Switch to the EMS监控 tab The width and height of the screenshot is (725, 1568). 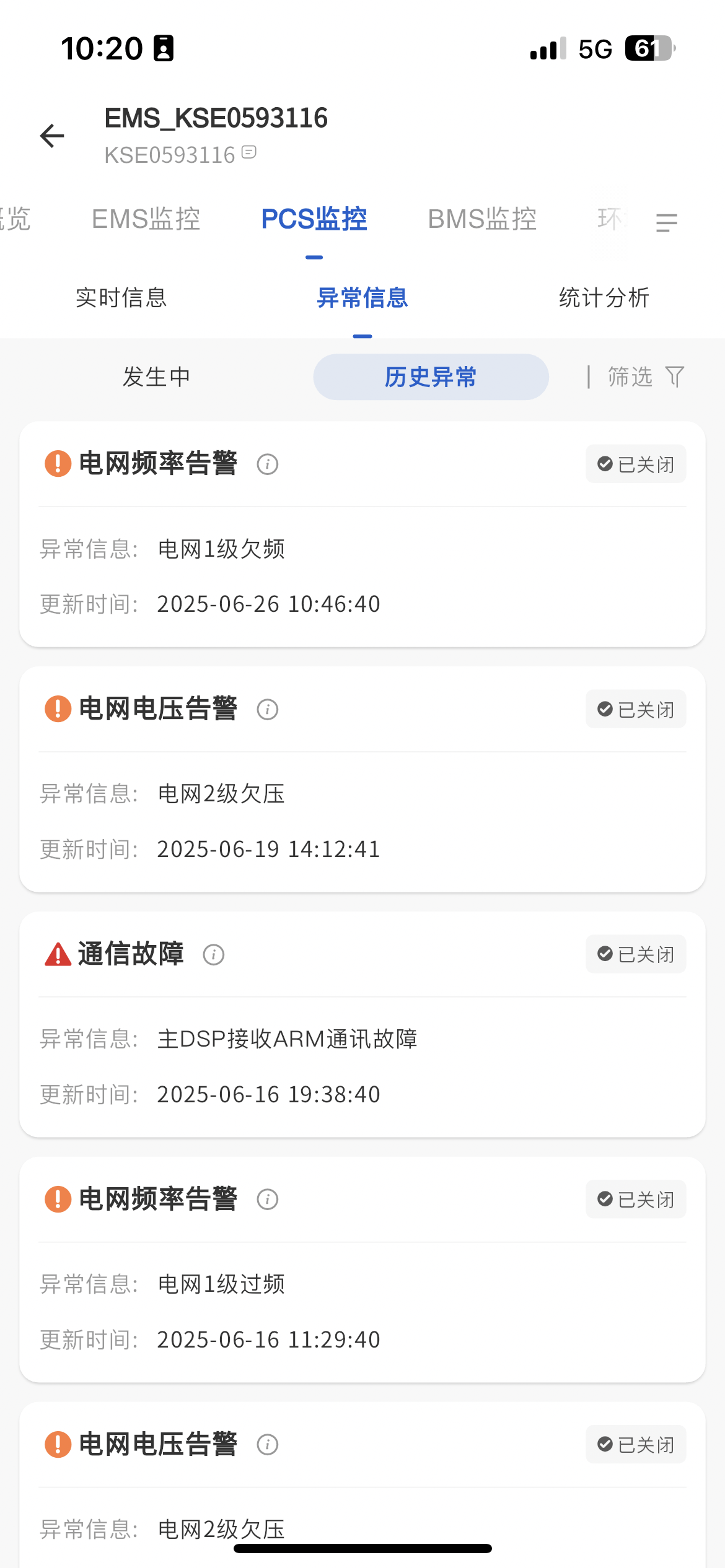coord(146,219)
